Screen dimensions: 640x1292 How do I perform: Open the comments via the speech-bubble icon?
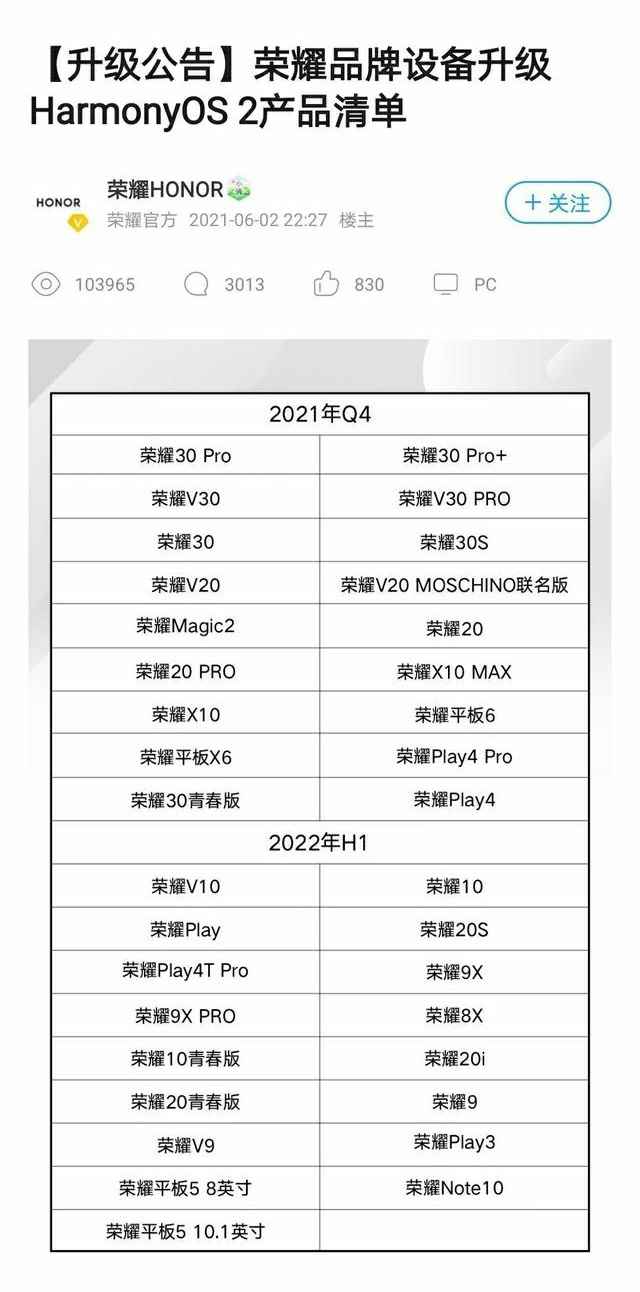click(x=196, y=284)
